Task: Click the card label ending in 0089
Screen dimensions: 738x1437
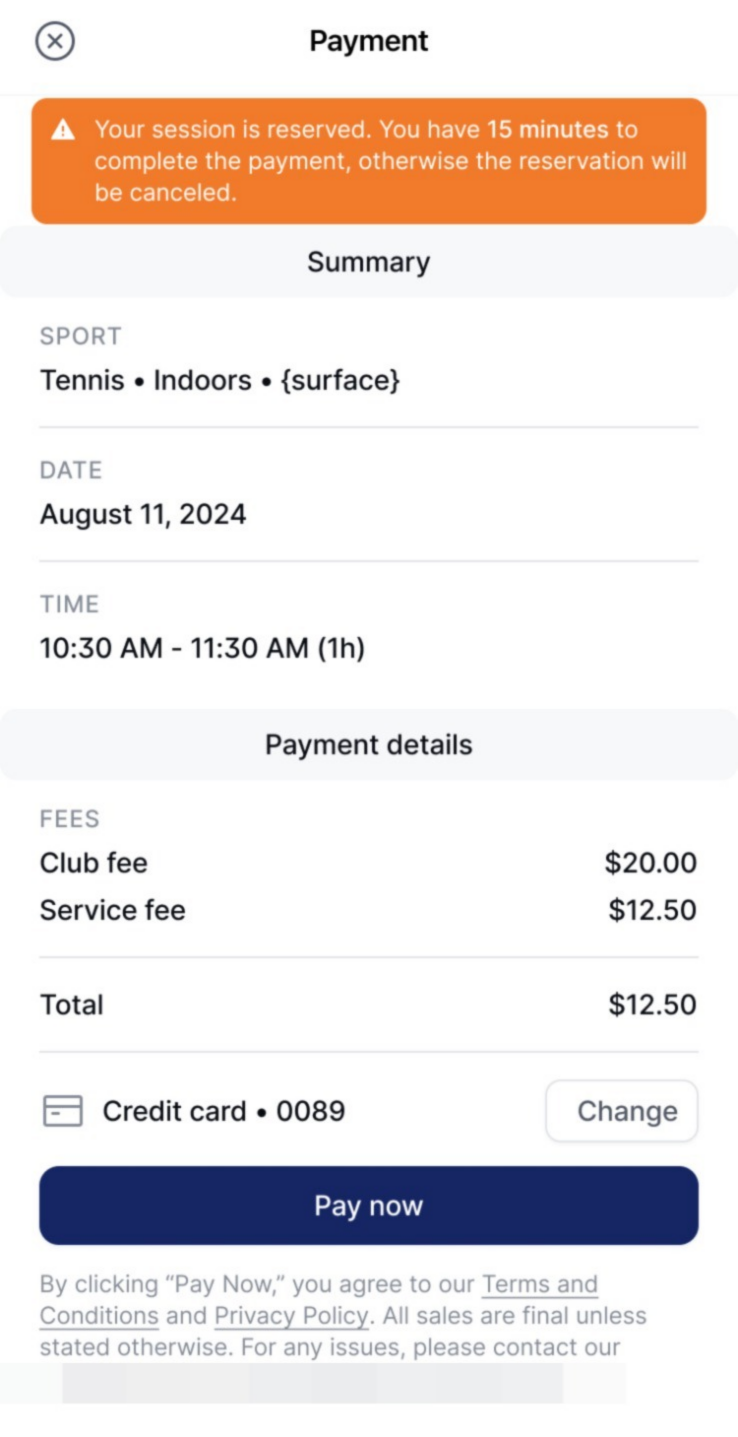Action: (x=223, y=1110)
